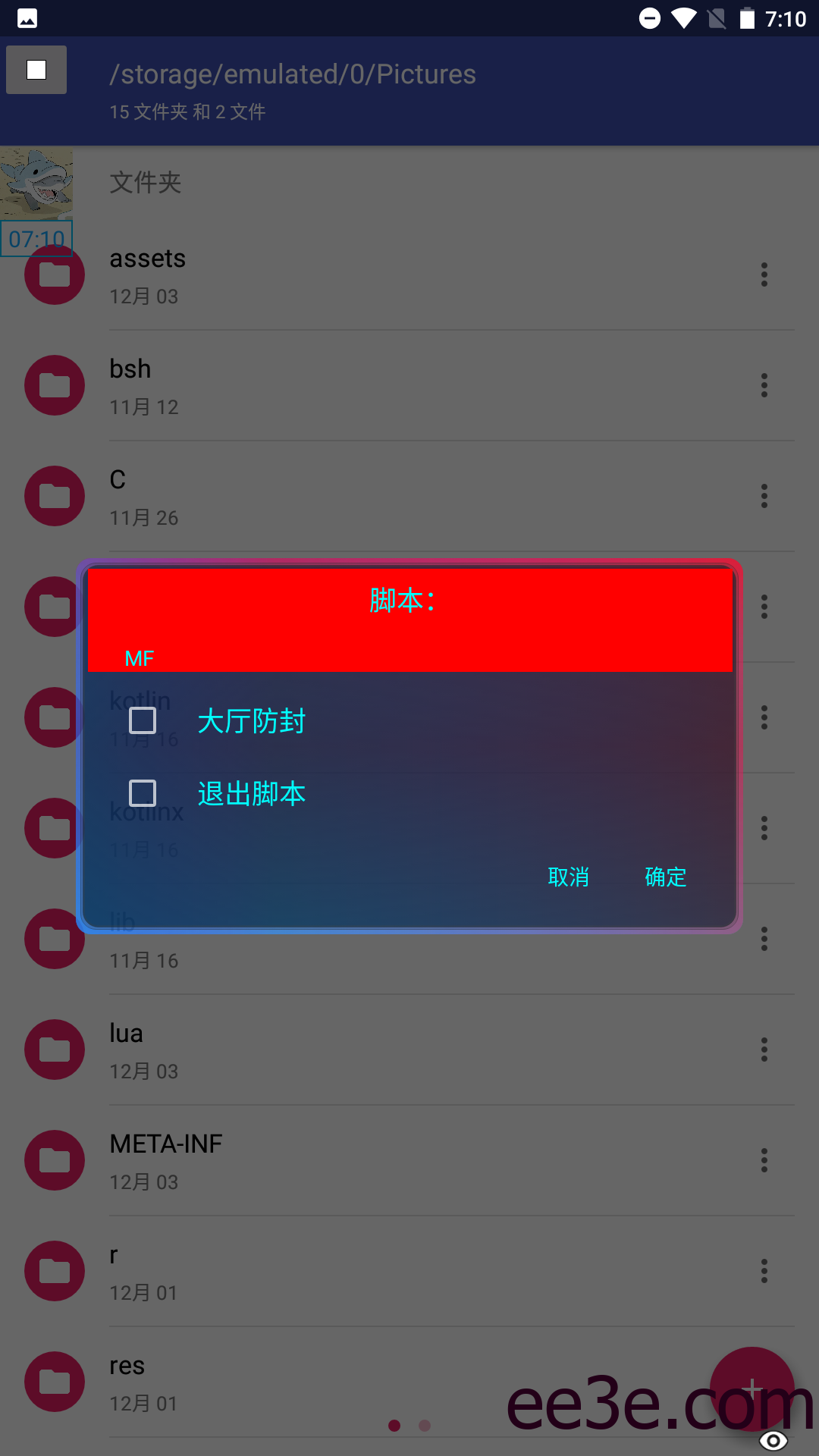Check the 大厅防封 checkbox
This screenshot has width=819, height=1456.
143,720
